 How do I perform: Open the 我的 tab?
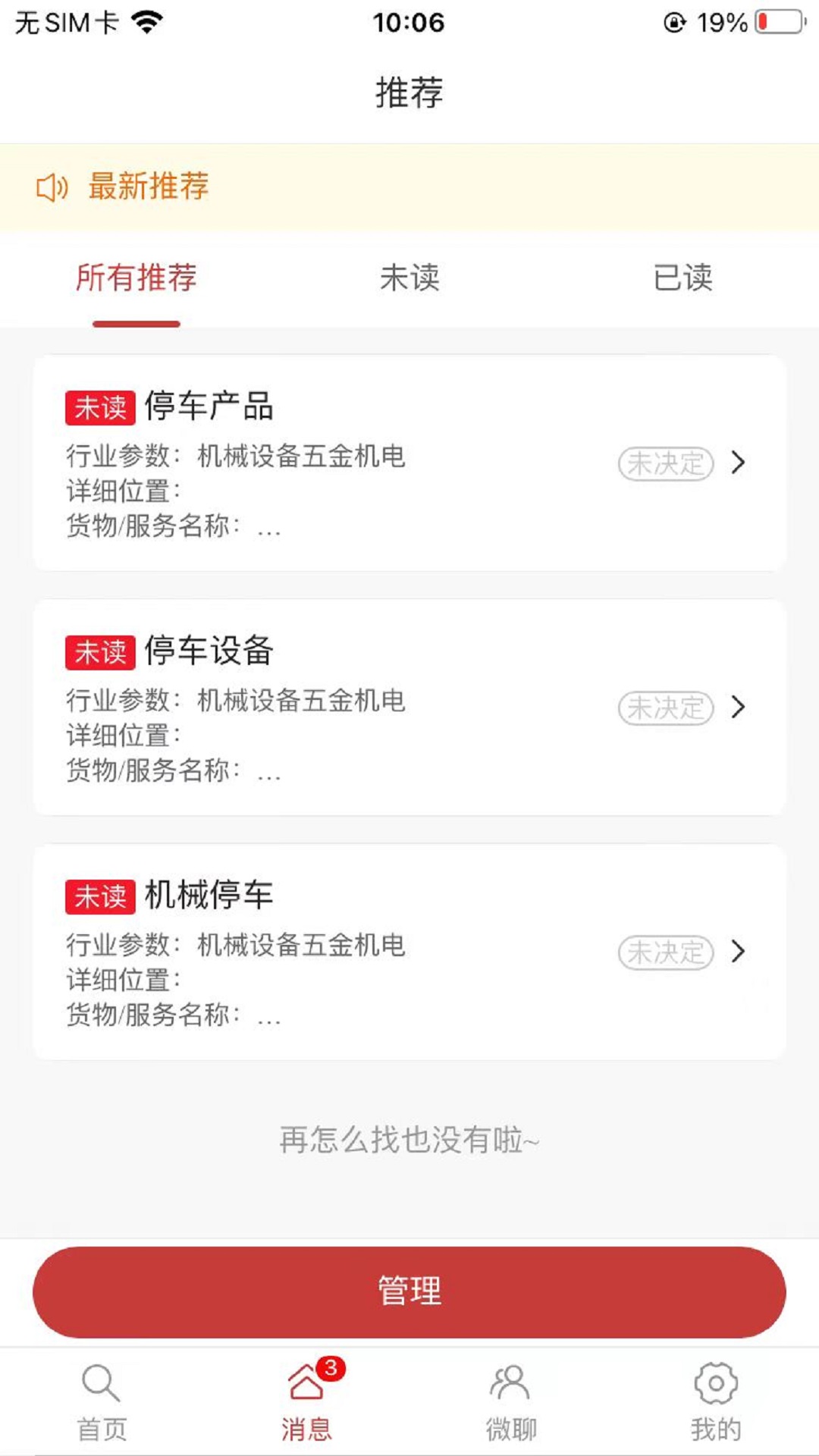(x=716, y=1401)
